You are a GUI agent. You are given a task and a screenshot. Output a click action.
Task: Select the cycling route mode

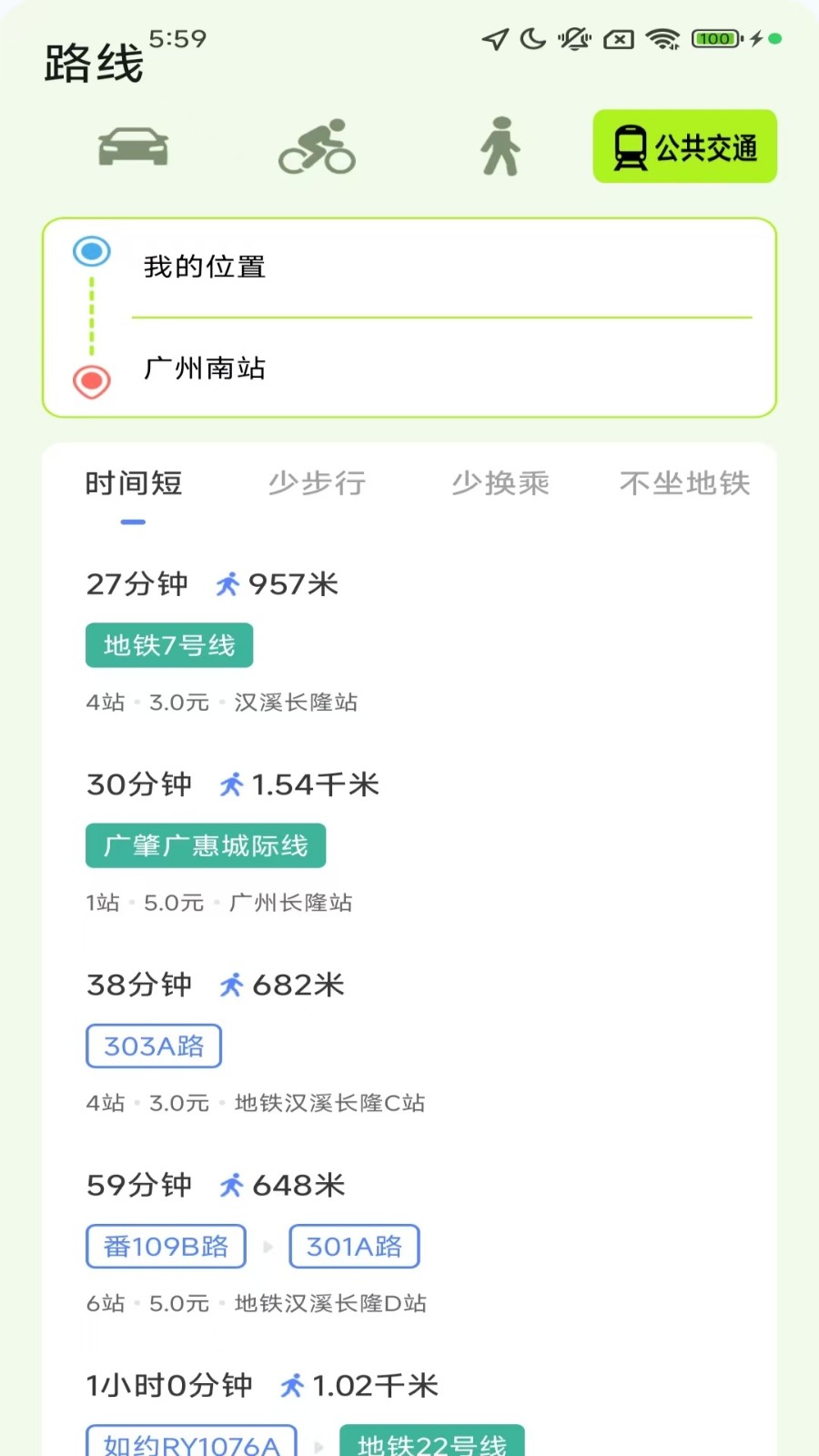tap(317, 147)
